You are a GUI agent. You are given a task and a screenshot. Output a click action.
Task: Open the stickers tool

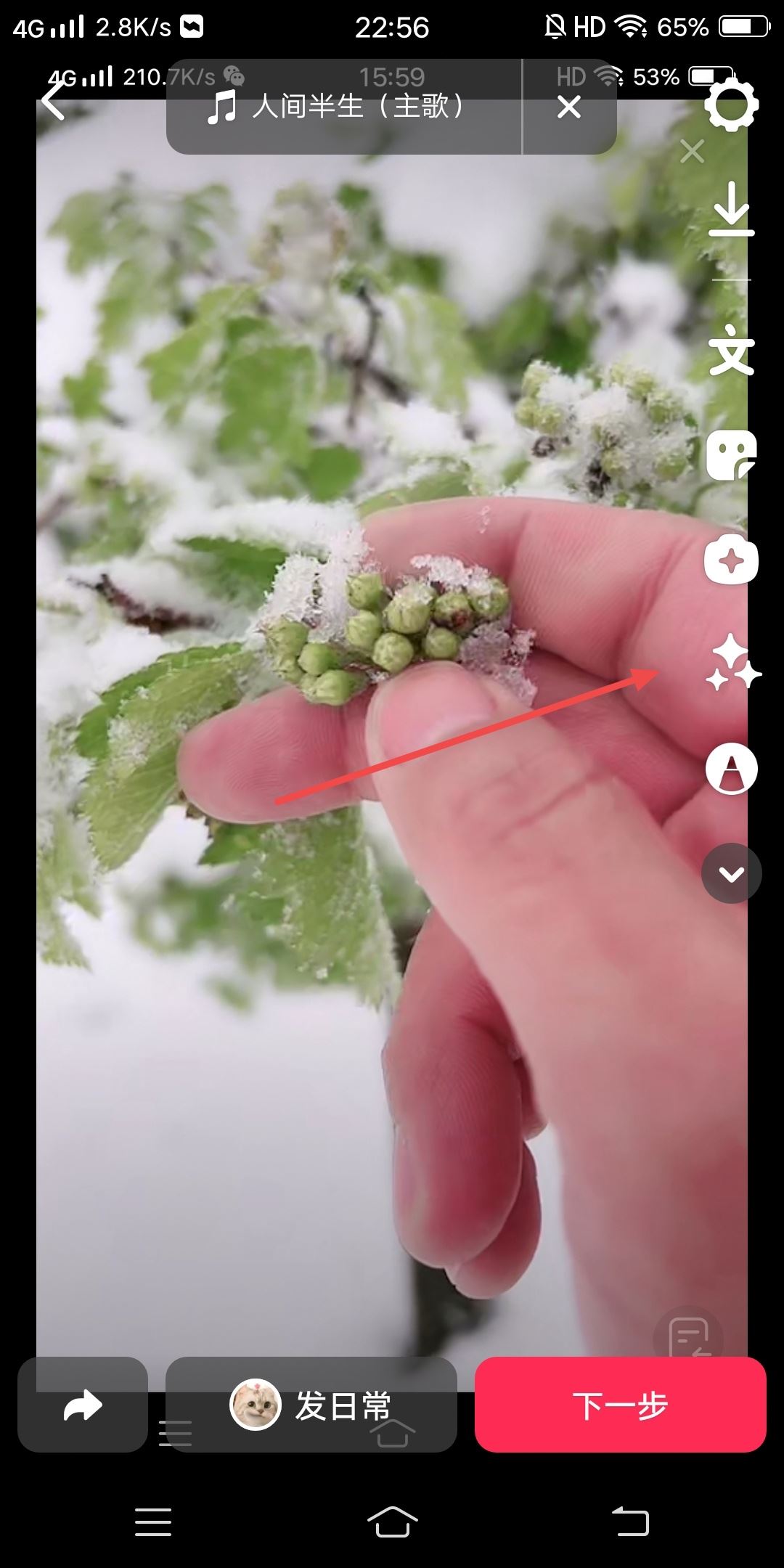tap(731, 455)
